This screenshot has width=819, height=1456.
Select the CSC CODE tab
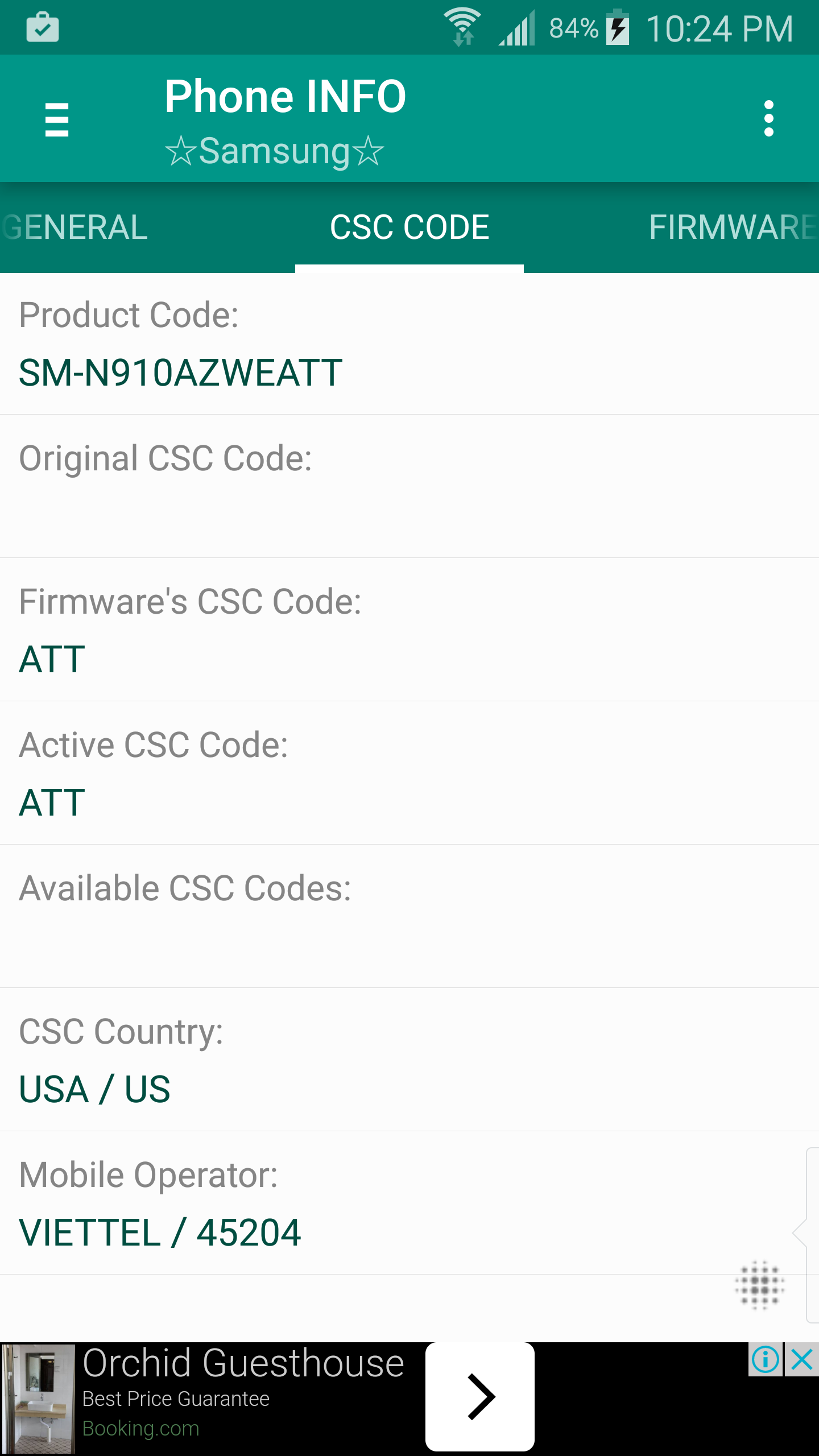(x=409, y=227)
